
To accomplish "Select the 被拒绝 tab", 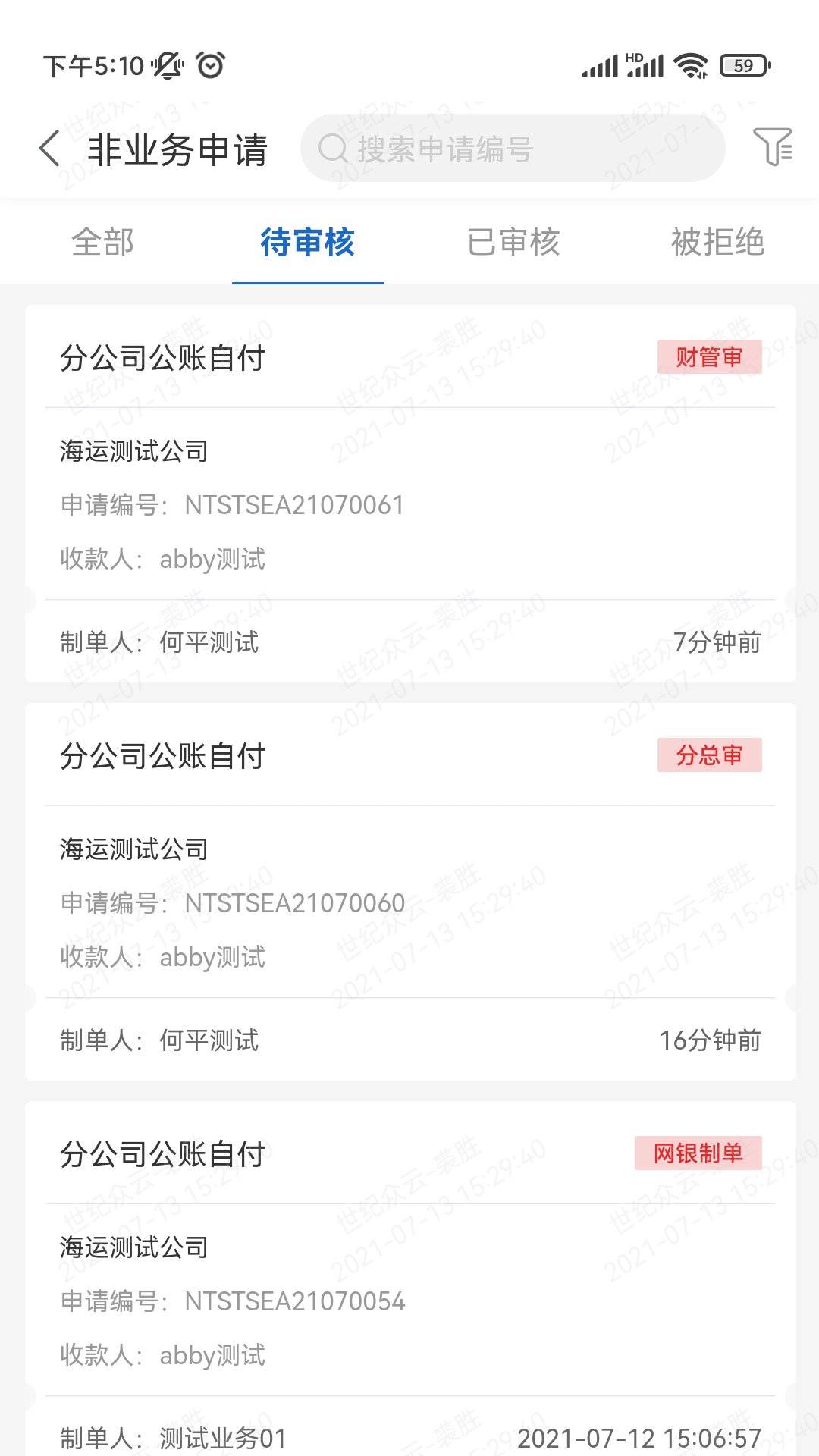I will (718, 243).
